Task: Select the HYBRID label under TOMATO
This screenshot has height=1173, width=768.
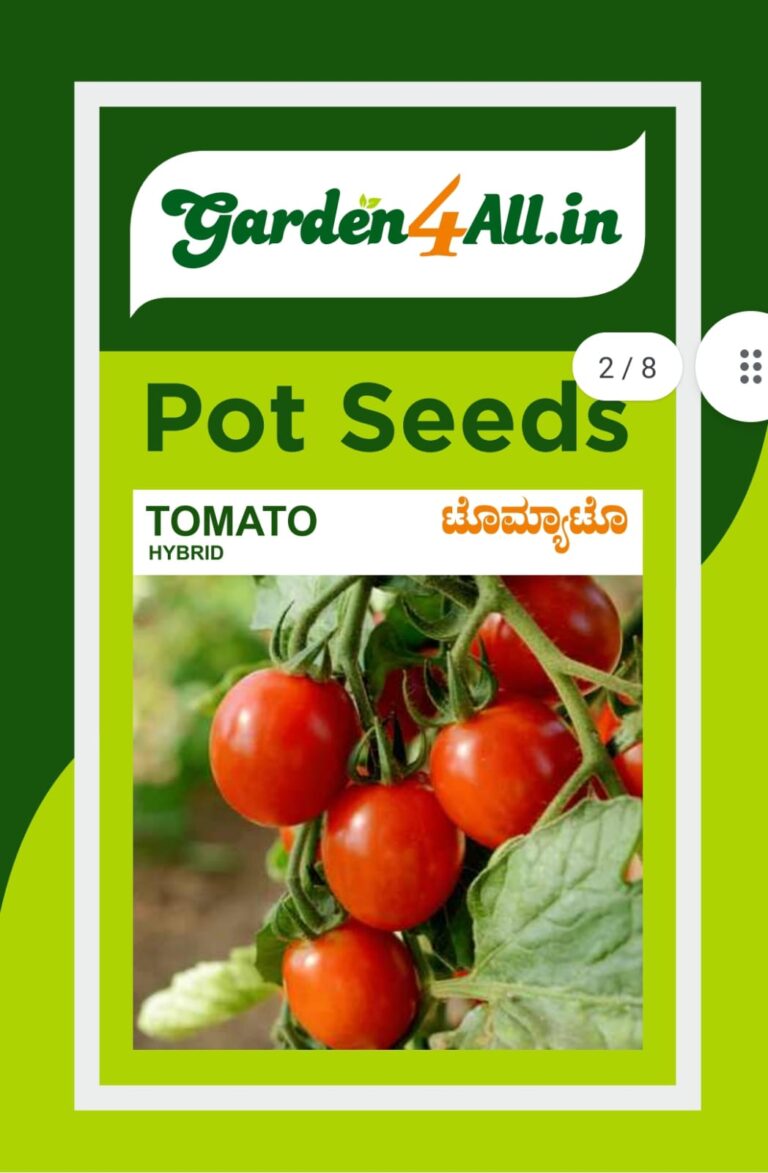Action: pos(186,550)
